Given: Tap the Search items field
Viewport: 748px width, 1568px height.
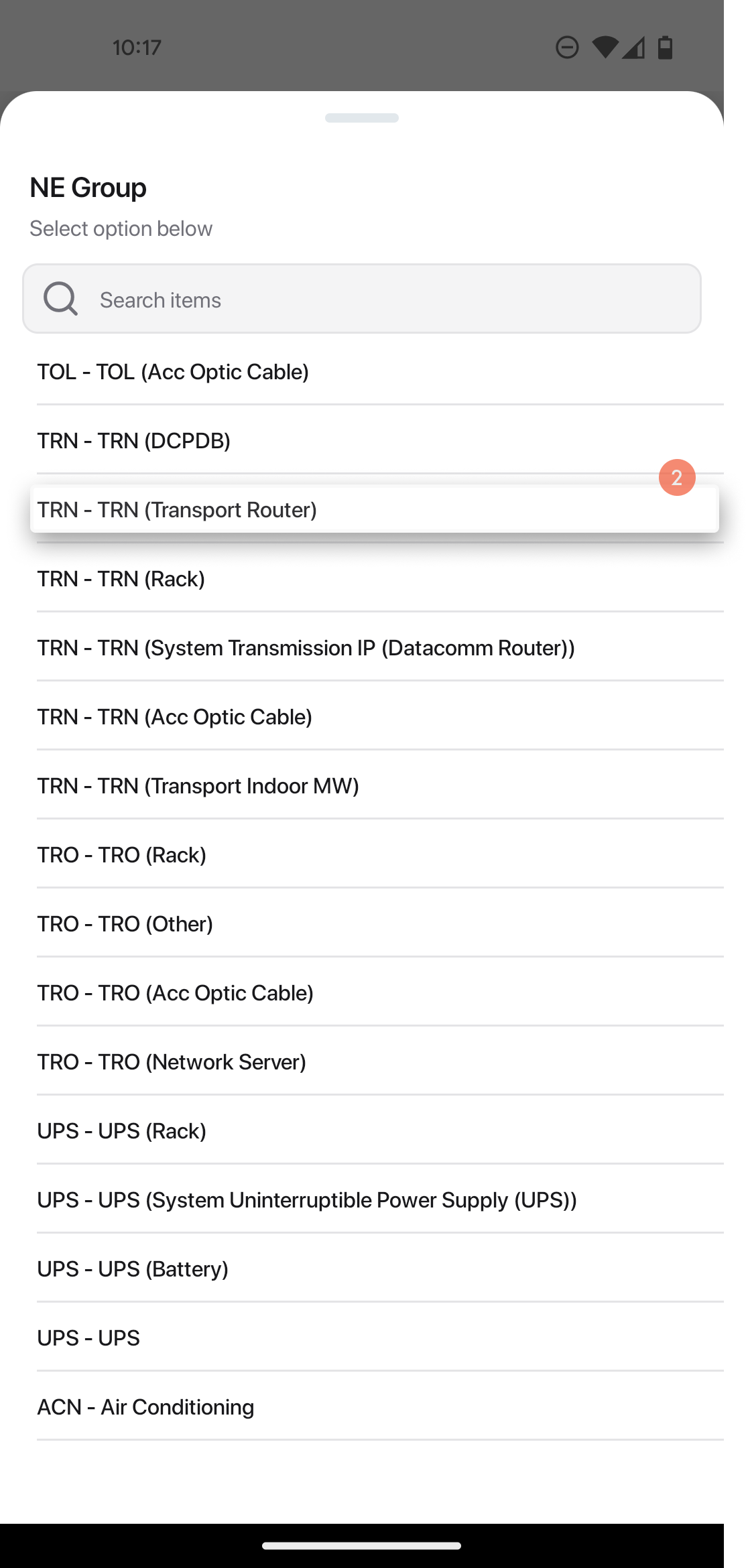Looking at the screenshot, I should [x=362, y=299].
